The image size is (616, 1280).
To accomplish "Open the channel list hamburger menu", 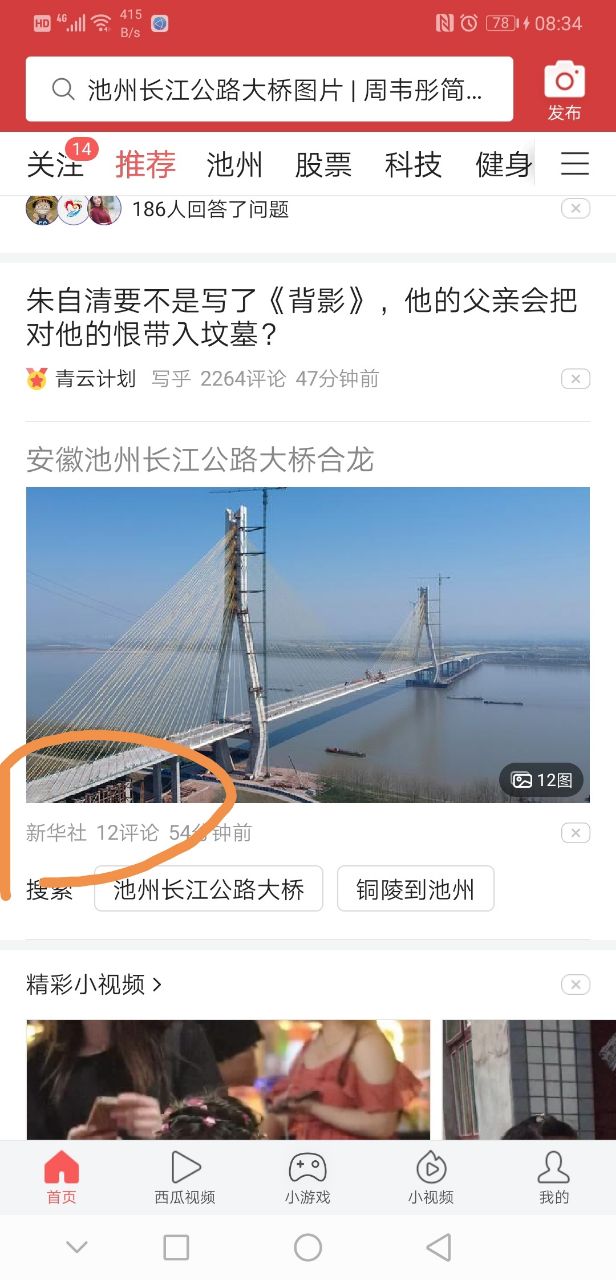I will pos(575,164).
